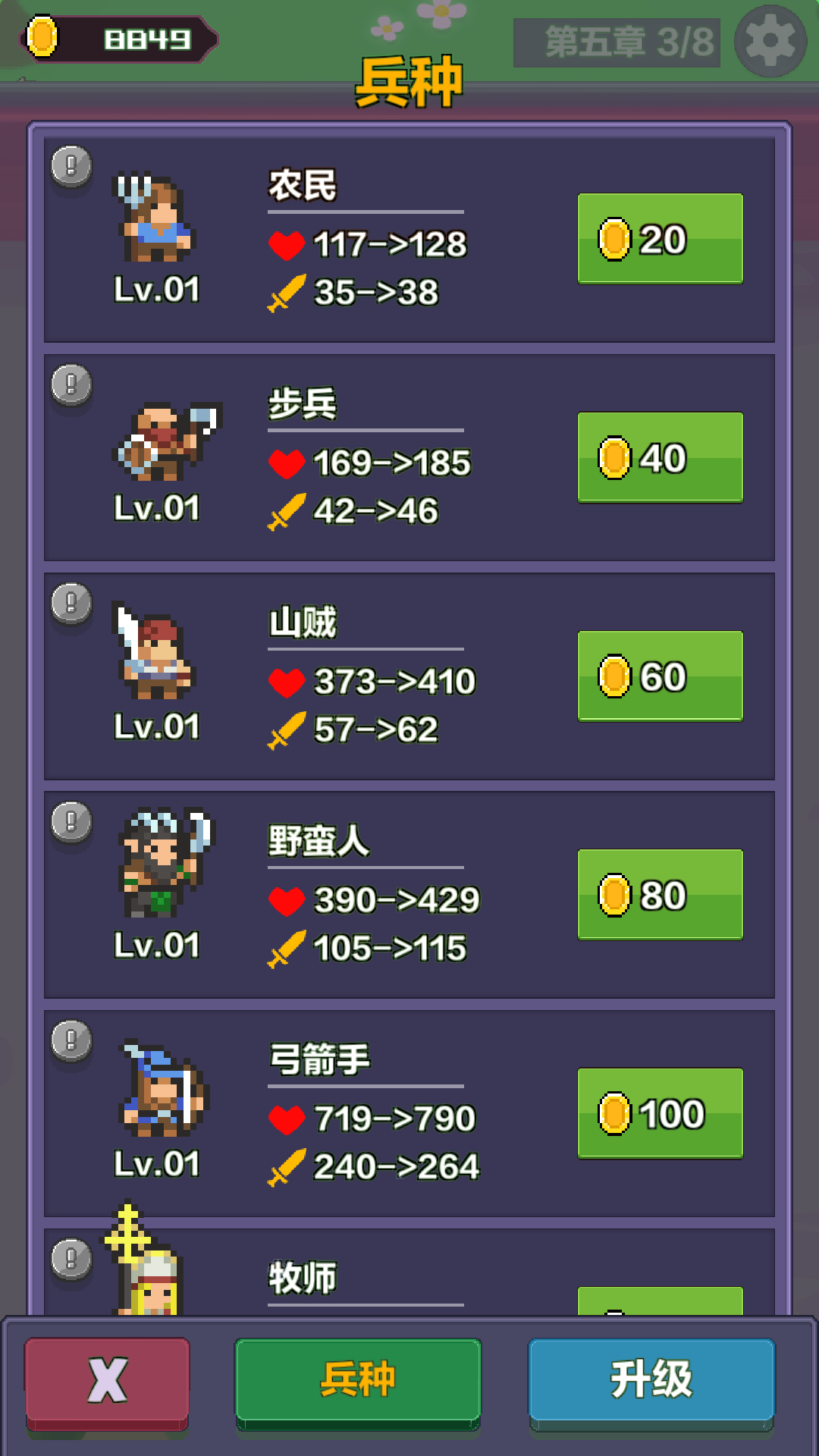The image size is (819, 1456).
Task: Buy the farmer for 20 gold
Action: 660,237
